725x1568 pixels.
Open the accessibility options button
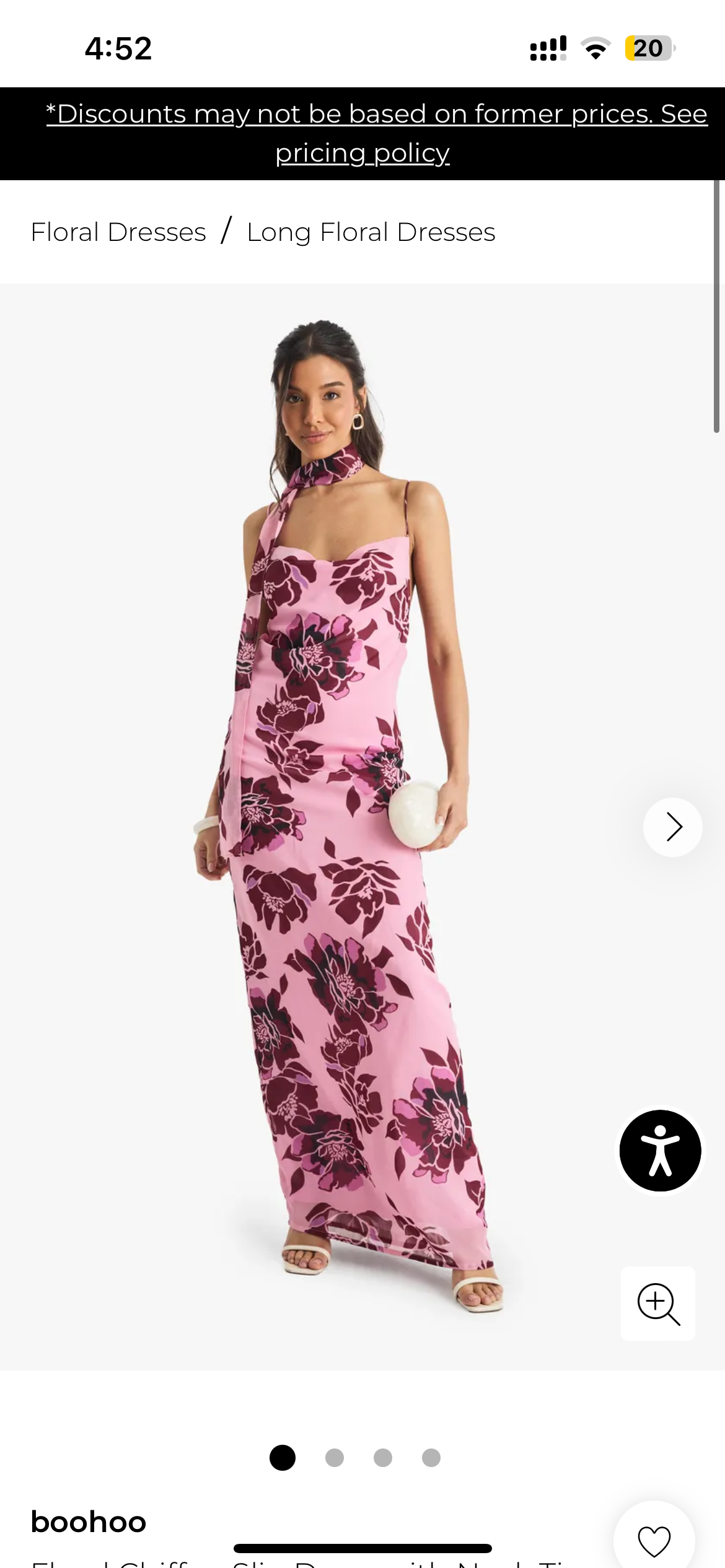(660, 1150)
